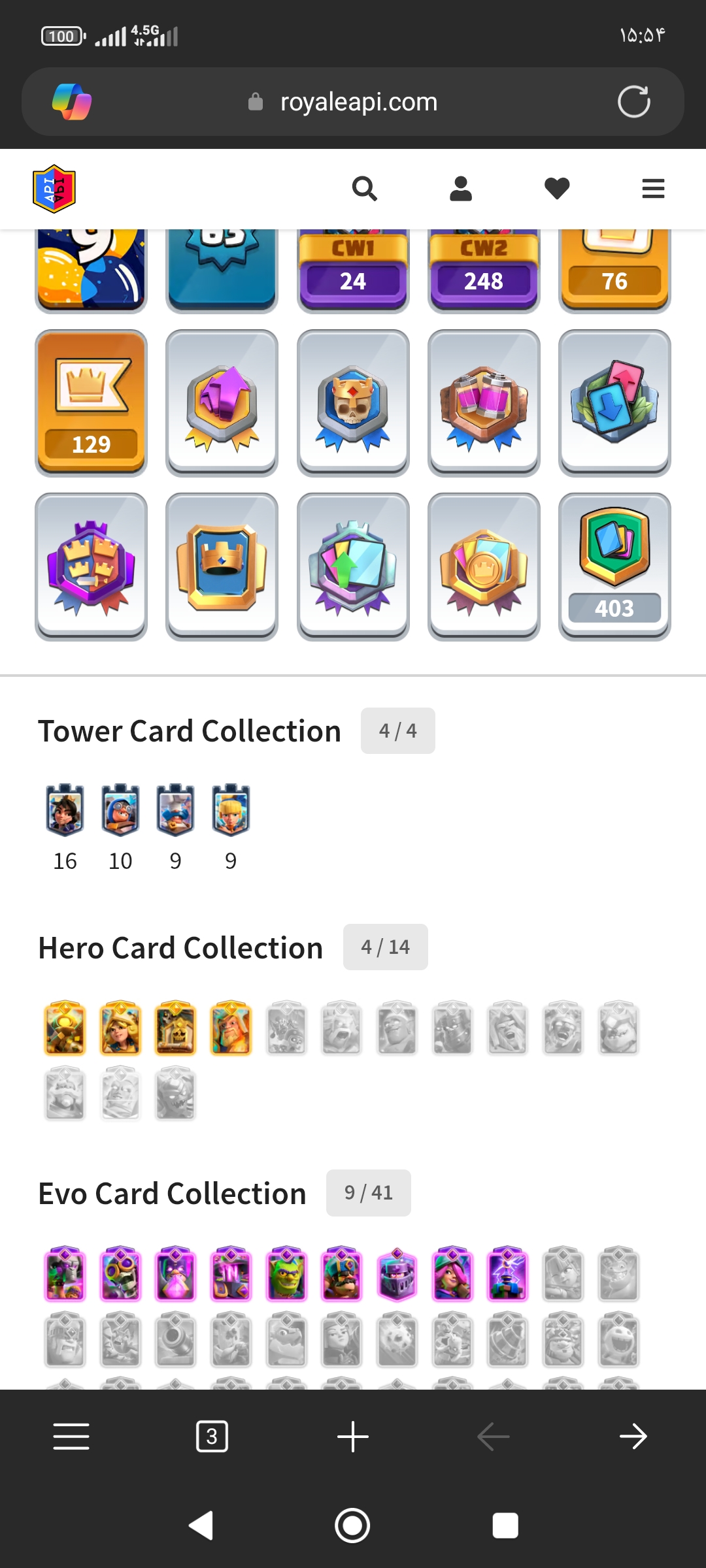Reload the page in the browser
Screen dimensions: 706x1568
pyautogui.click(x=634, y=102)
